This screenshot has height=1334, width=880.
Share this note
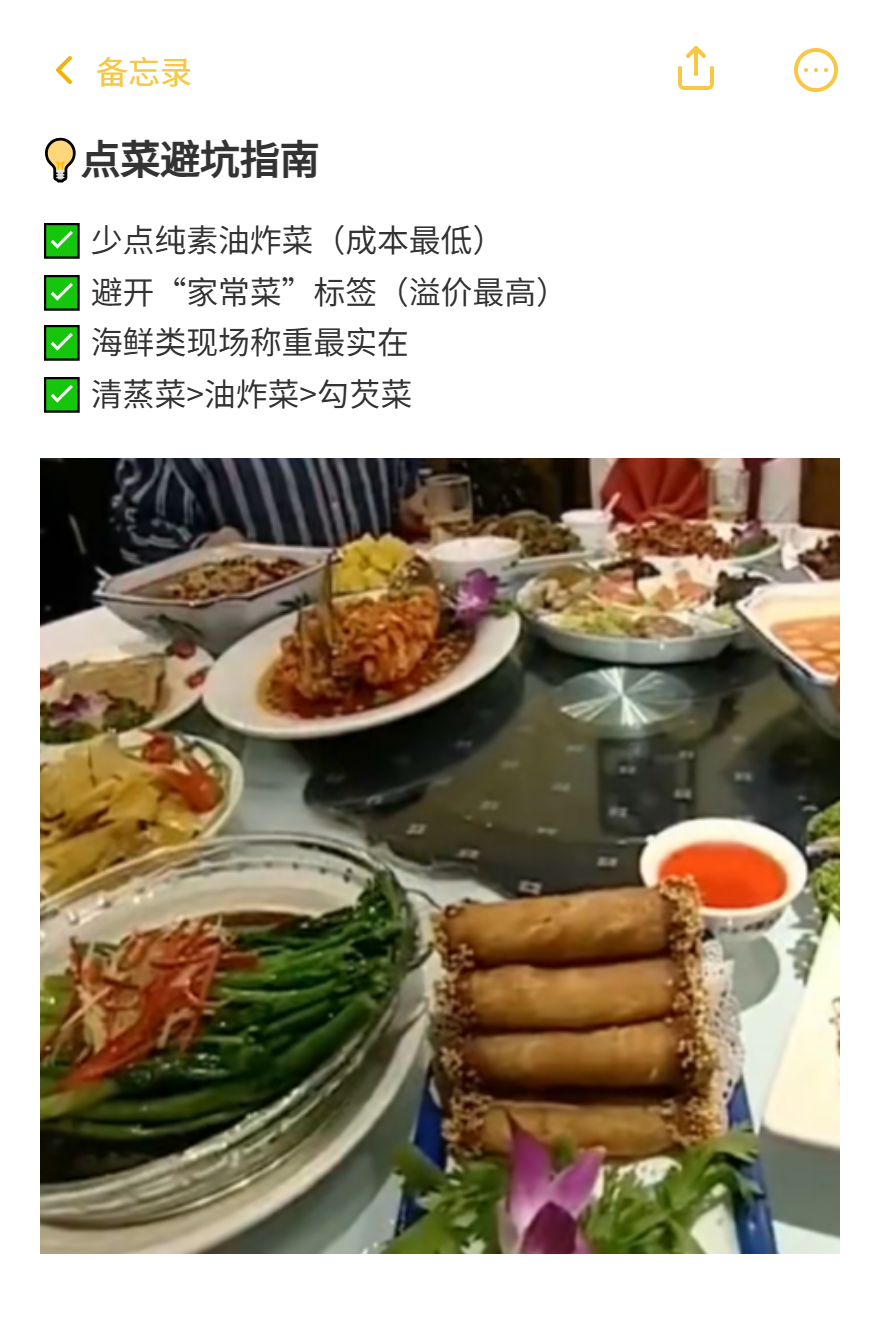coord(696,70)
